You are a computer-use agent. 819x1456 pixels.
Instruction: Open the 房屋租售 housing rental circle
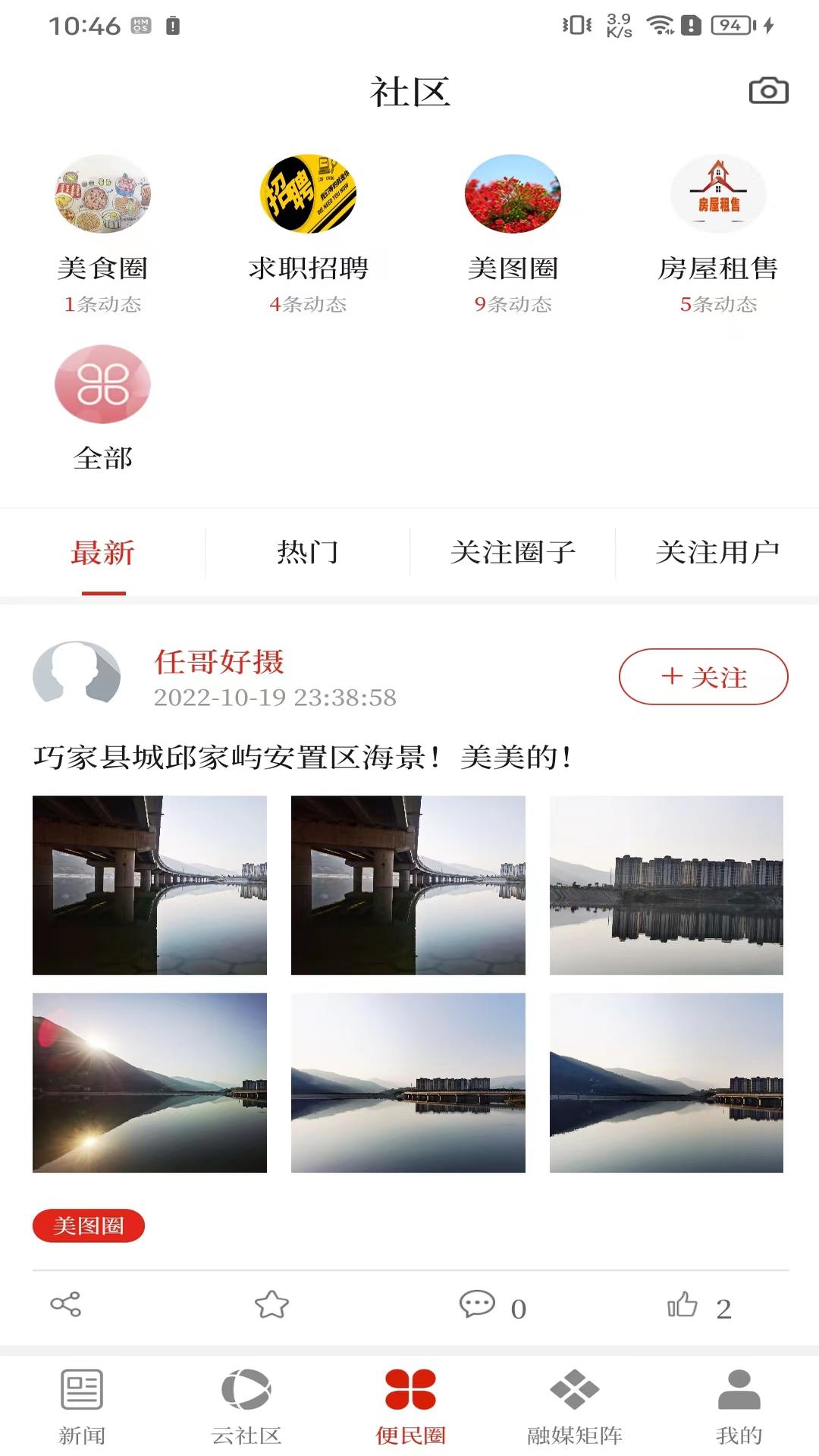[716, 194]
